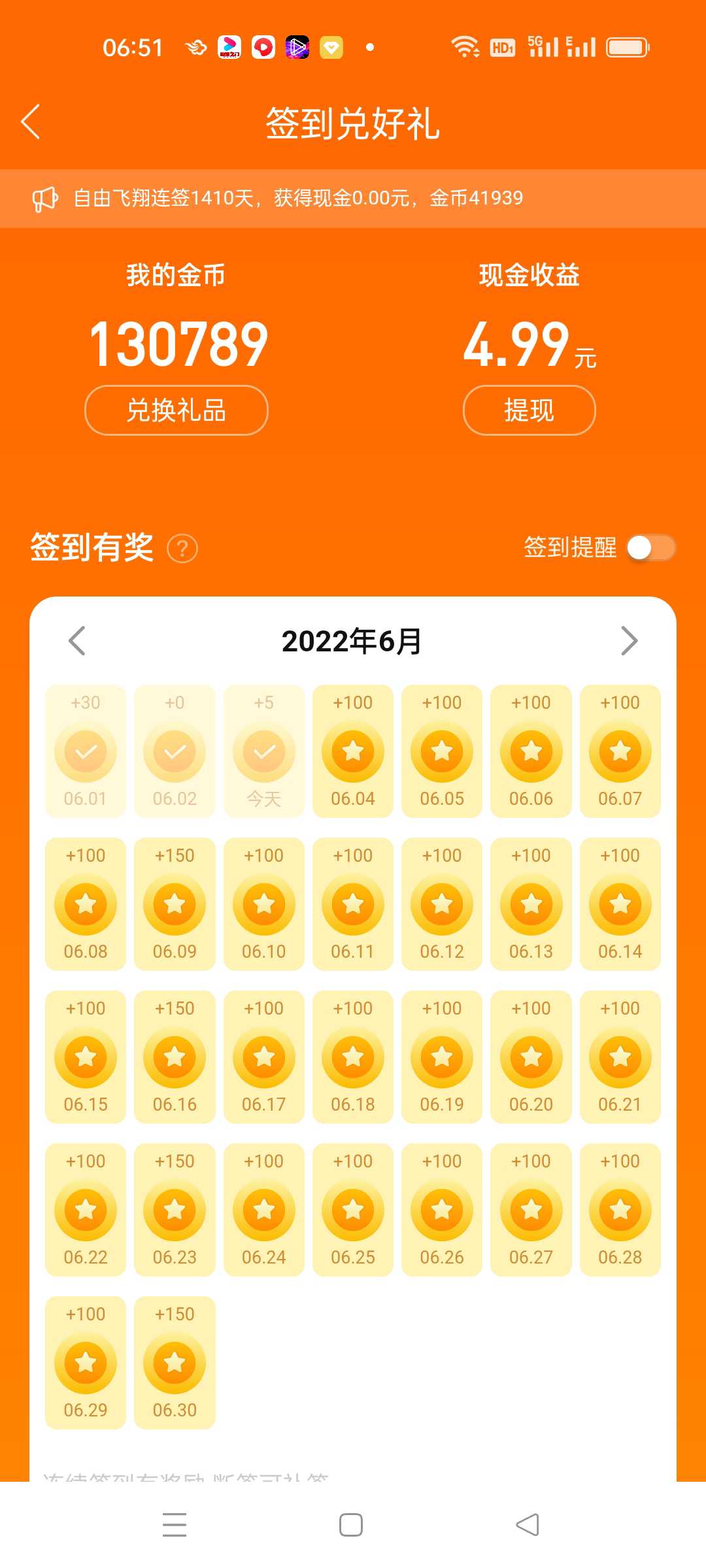Tap the system home button

[x=351, y=1525]
